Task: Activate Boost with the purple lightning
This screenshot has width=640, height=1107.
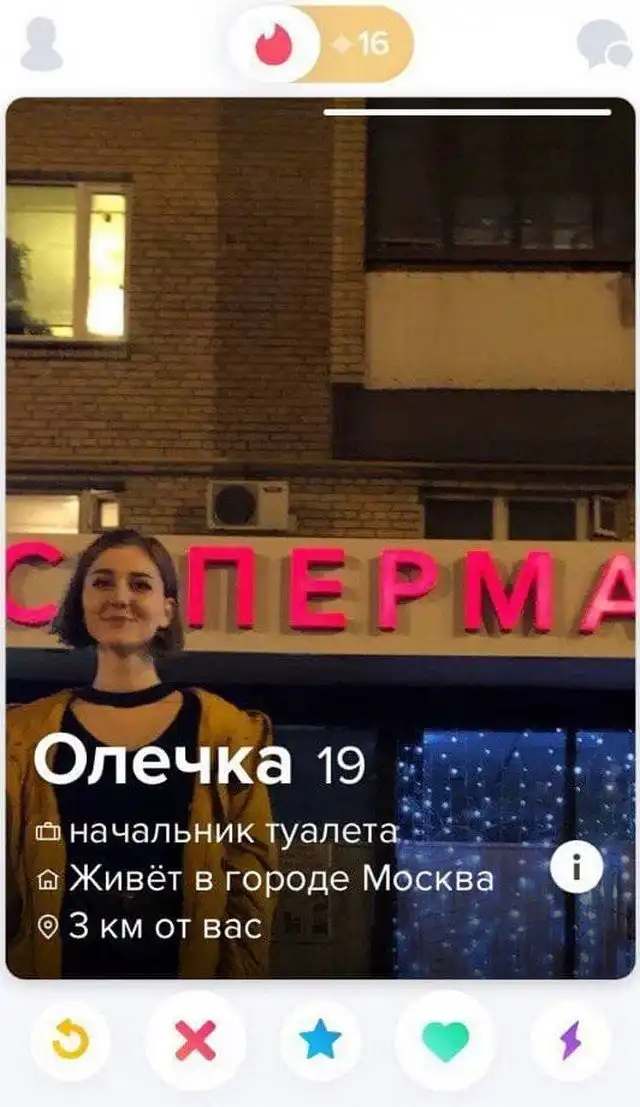Action: [570, 1041]
